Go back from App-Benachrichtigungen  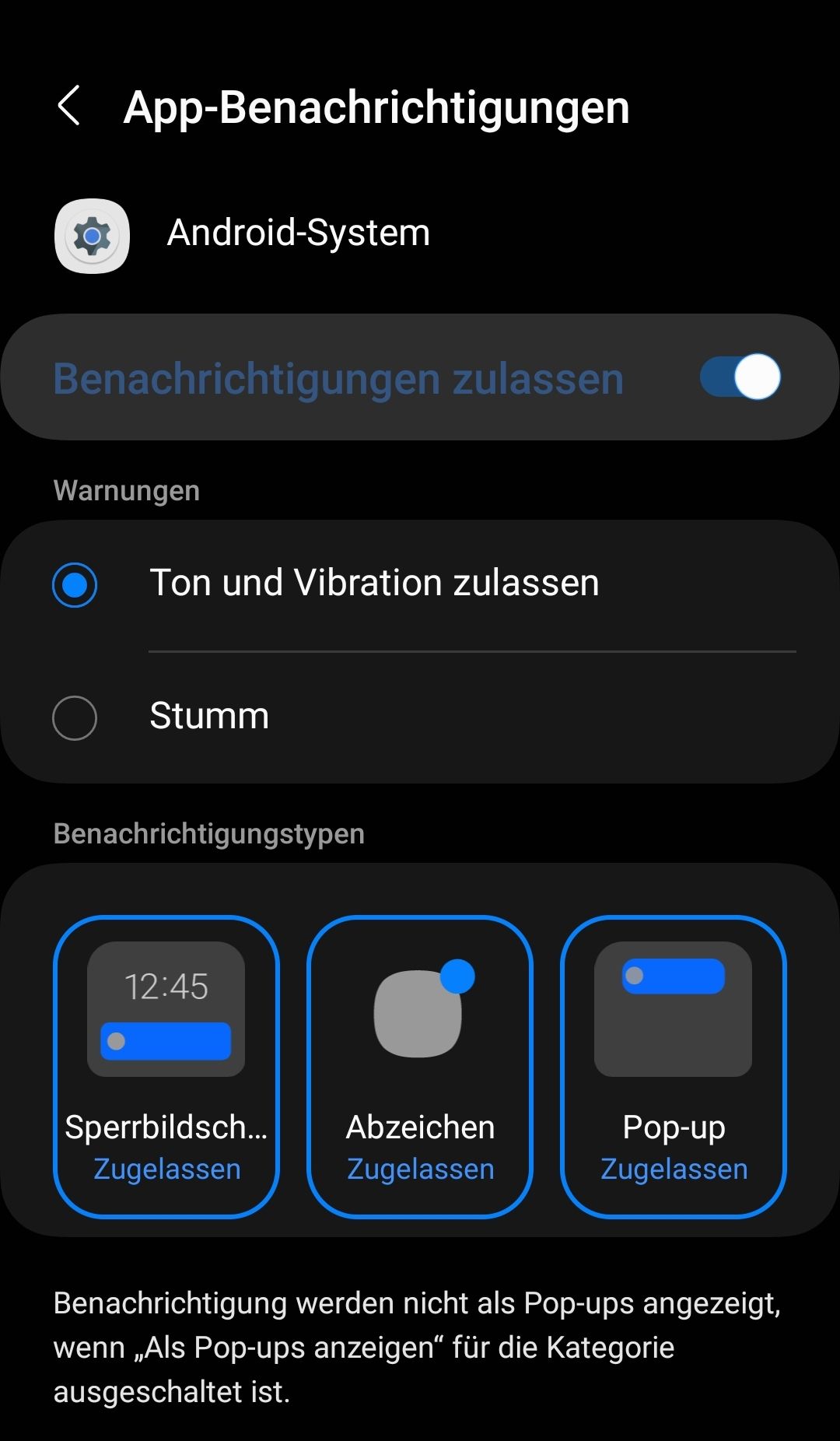click(69, 106)
